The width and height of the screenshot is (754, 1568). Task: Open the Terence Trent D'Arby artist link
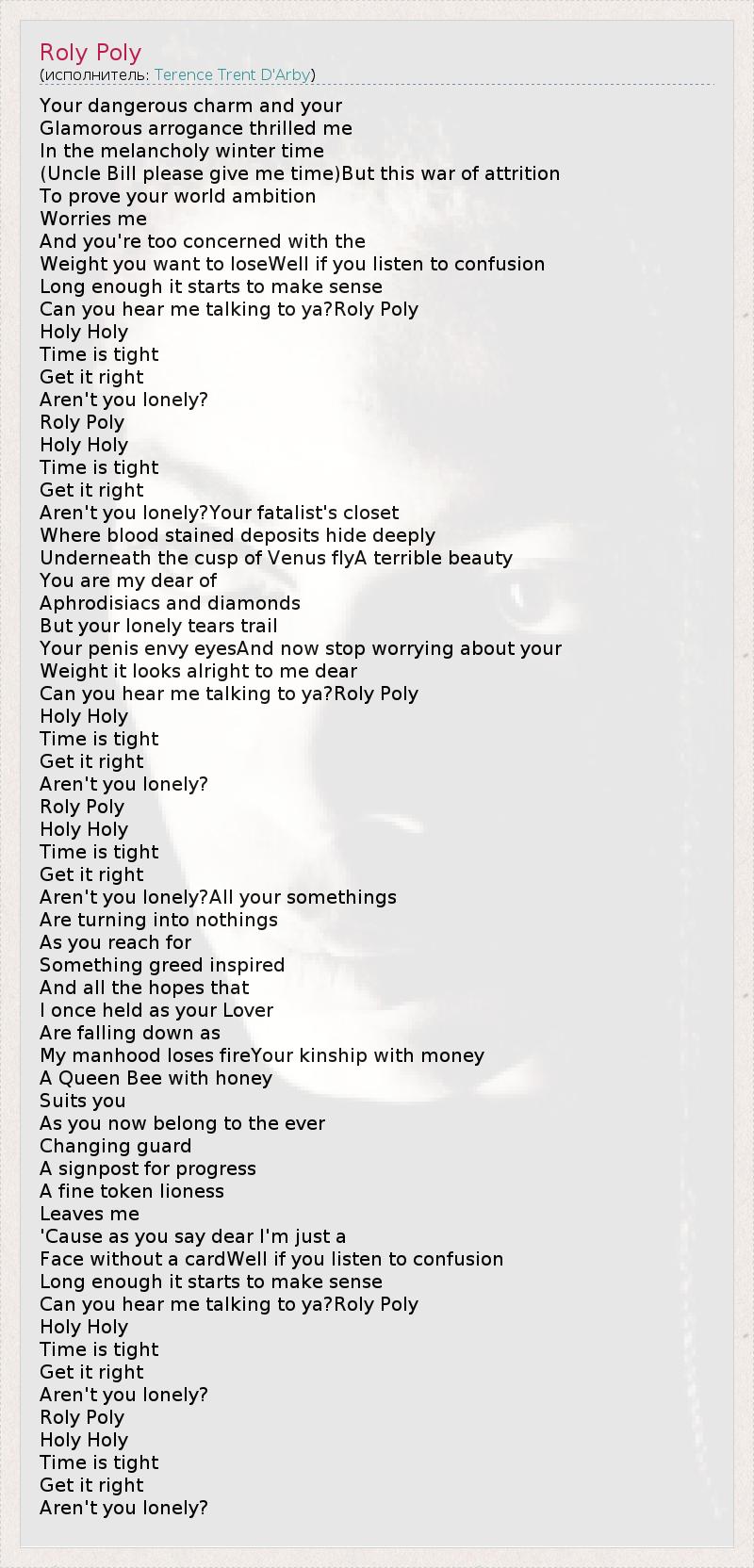(232, 74)
